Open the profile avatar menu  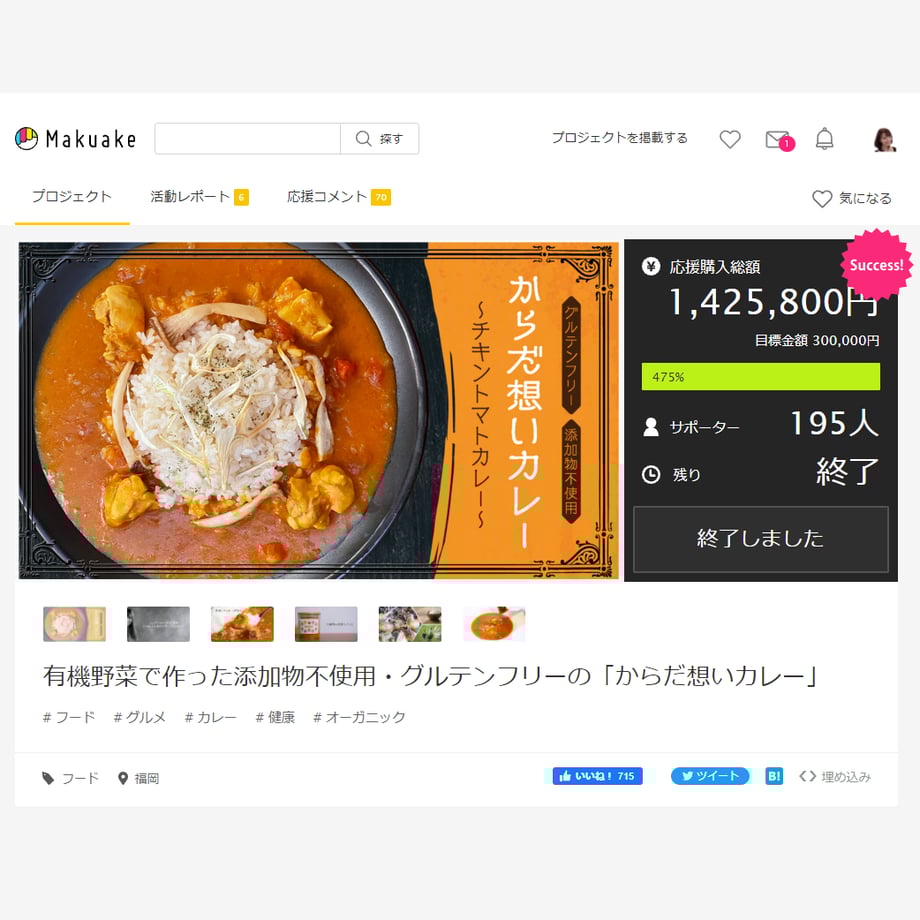point(884,139)
